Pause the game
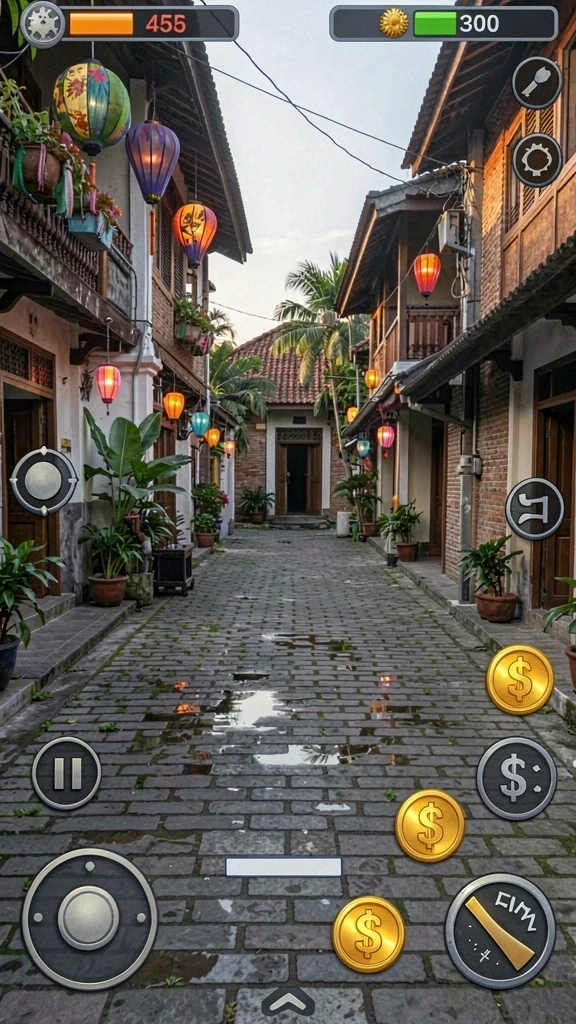 (x=66, y=773)
